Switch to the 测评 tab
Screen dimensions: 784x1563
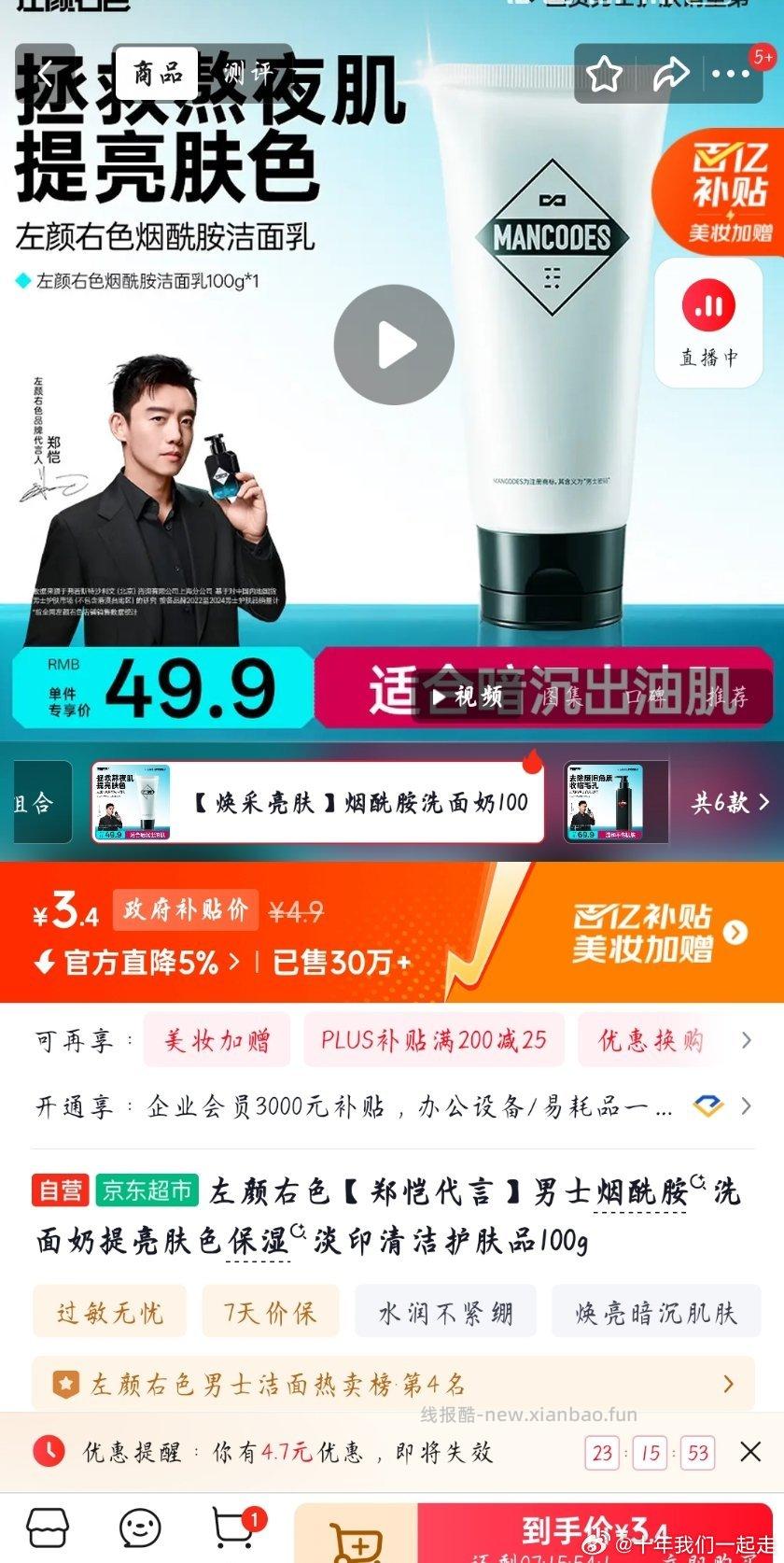(245, 73)
